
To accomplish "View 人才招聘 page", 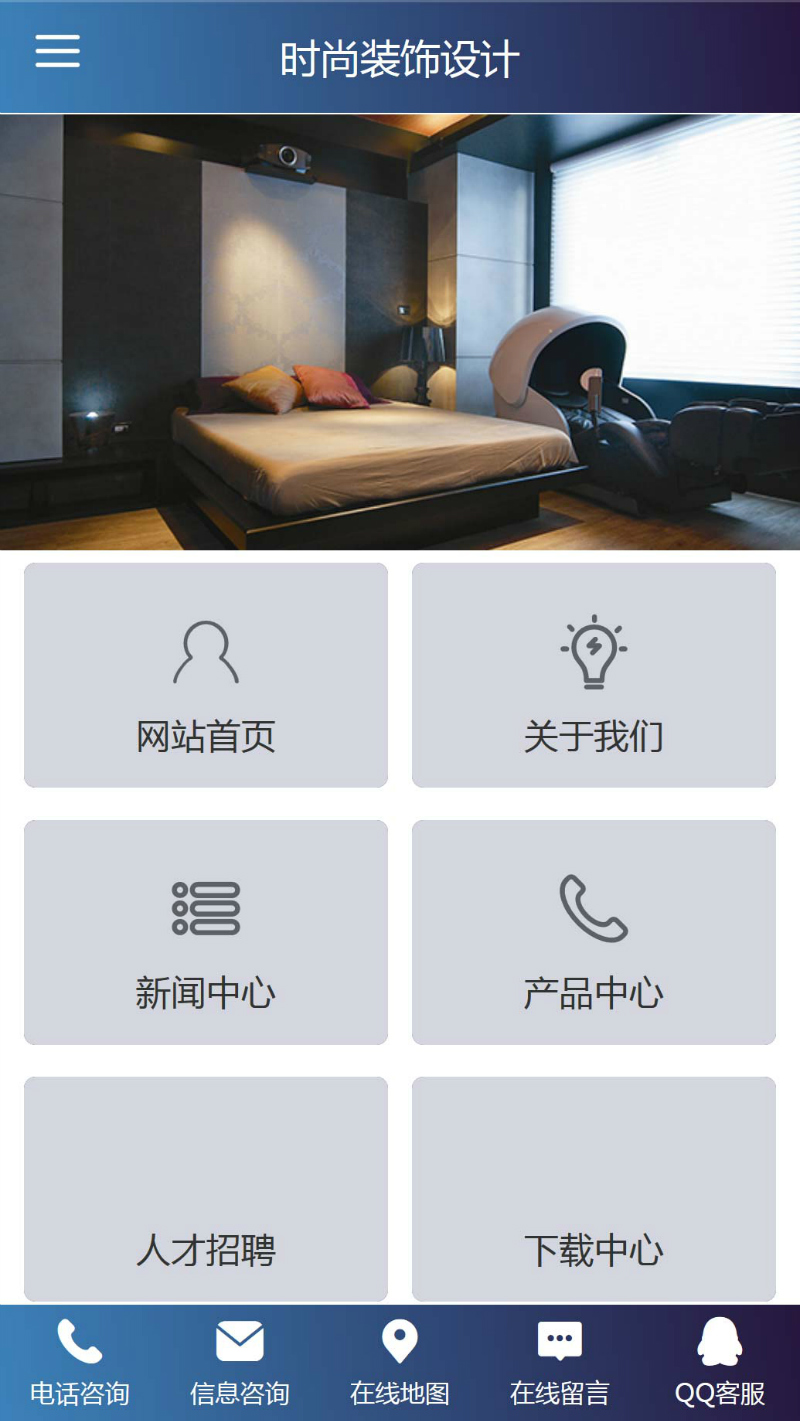I will (206, 1189).
